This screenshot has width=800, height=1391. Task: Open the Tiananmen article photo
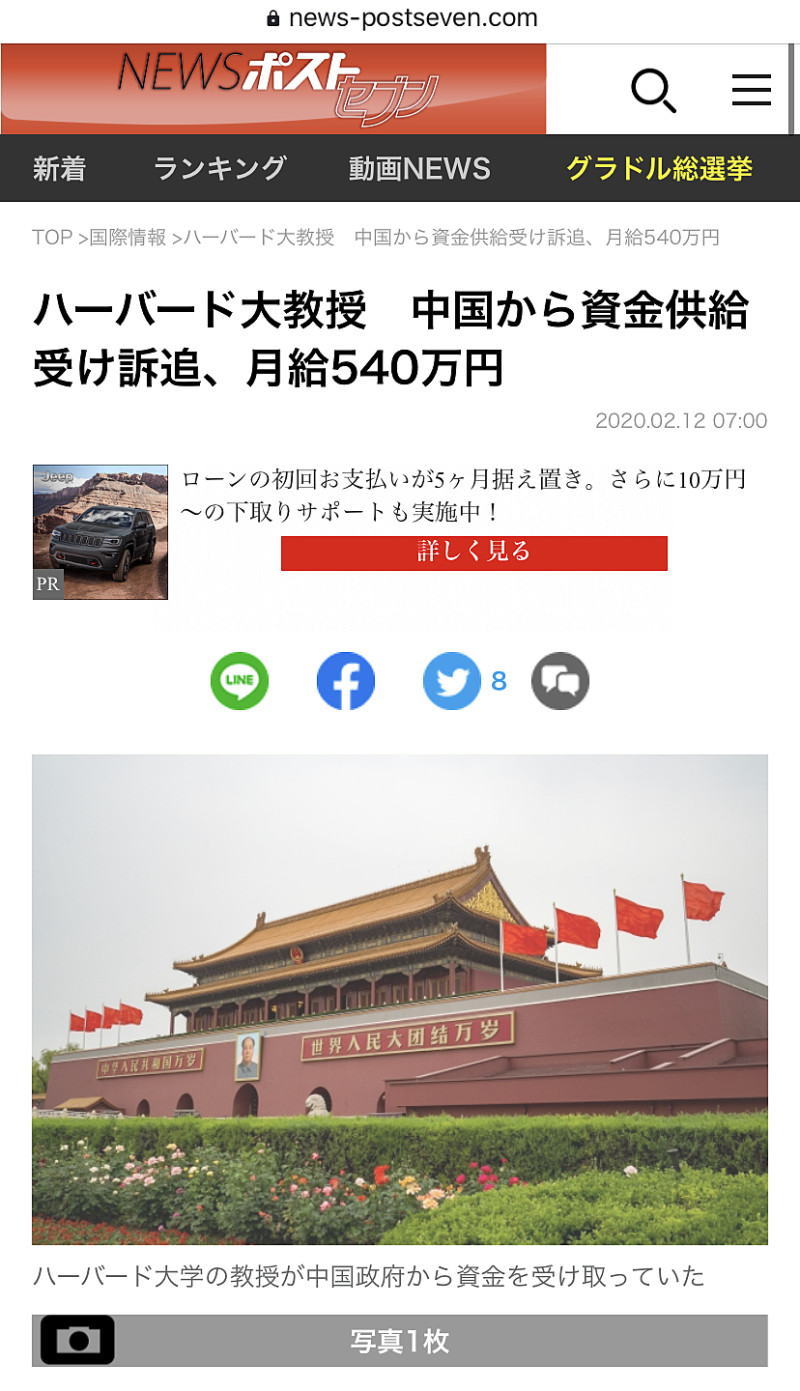pos(400,999)
